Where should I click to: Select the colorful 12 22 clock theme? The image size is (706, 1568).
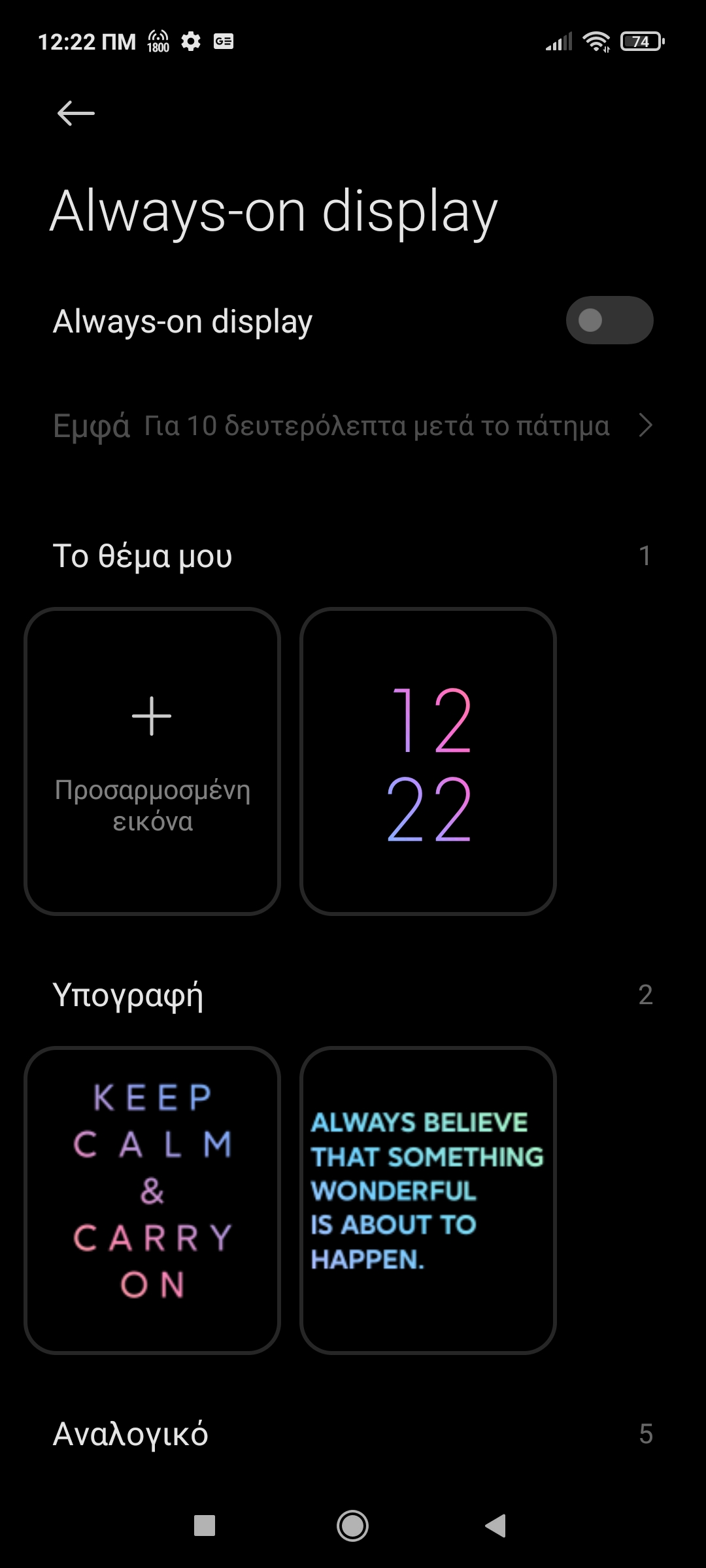pos(428,761)
